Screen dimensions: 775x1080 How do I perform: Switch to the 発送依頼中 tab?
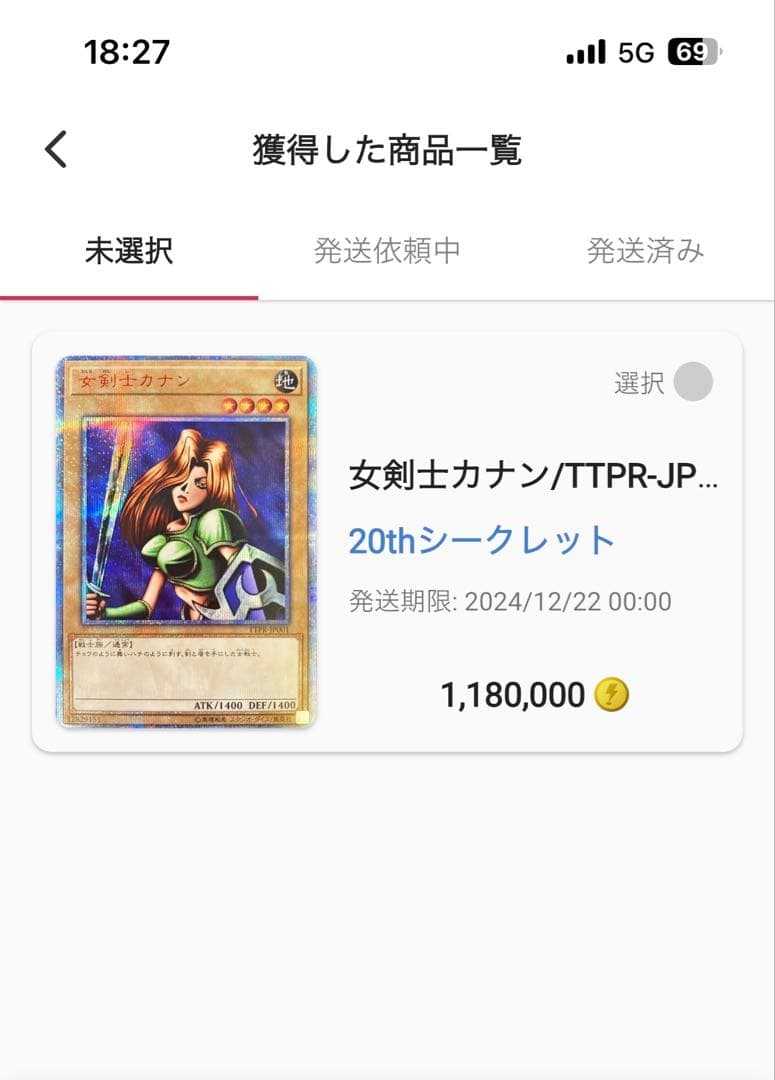pyautogui.click(x=387, y=252)
